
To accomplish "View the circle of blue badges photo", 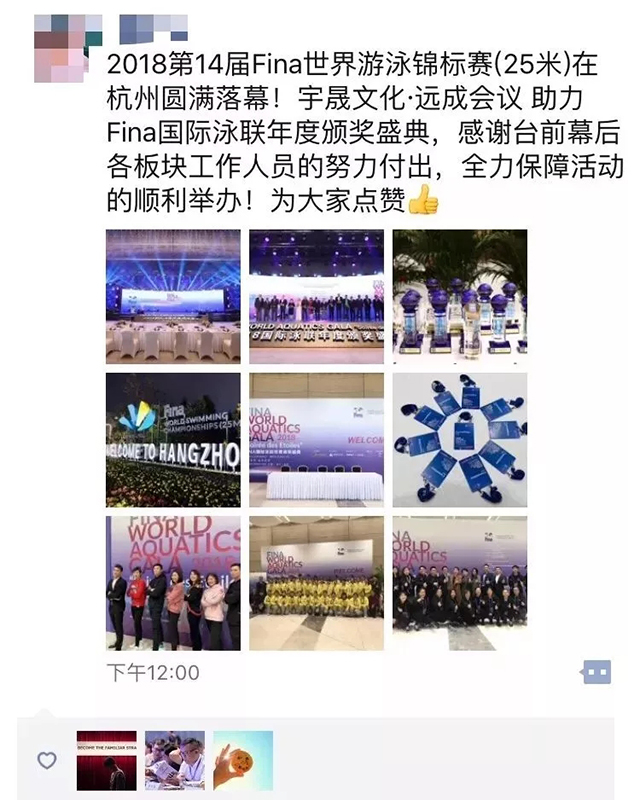I will (x=459, y=440).
